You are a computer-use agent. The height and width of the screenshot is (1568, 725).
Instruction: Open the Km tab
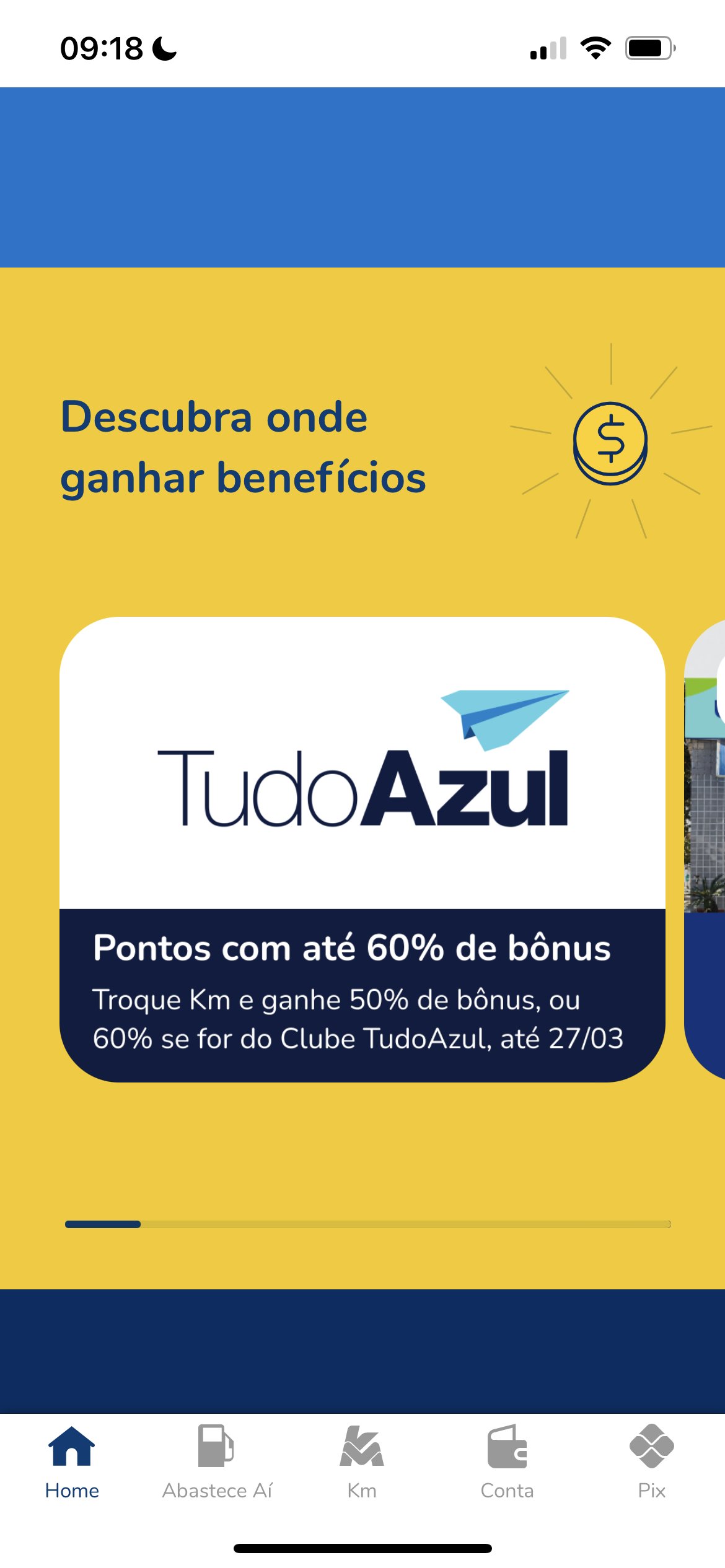pos(362,1461)
